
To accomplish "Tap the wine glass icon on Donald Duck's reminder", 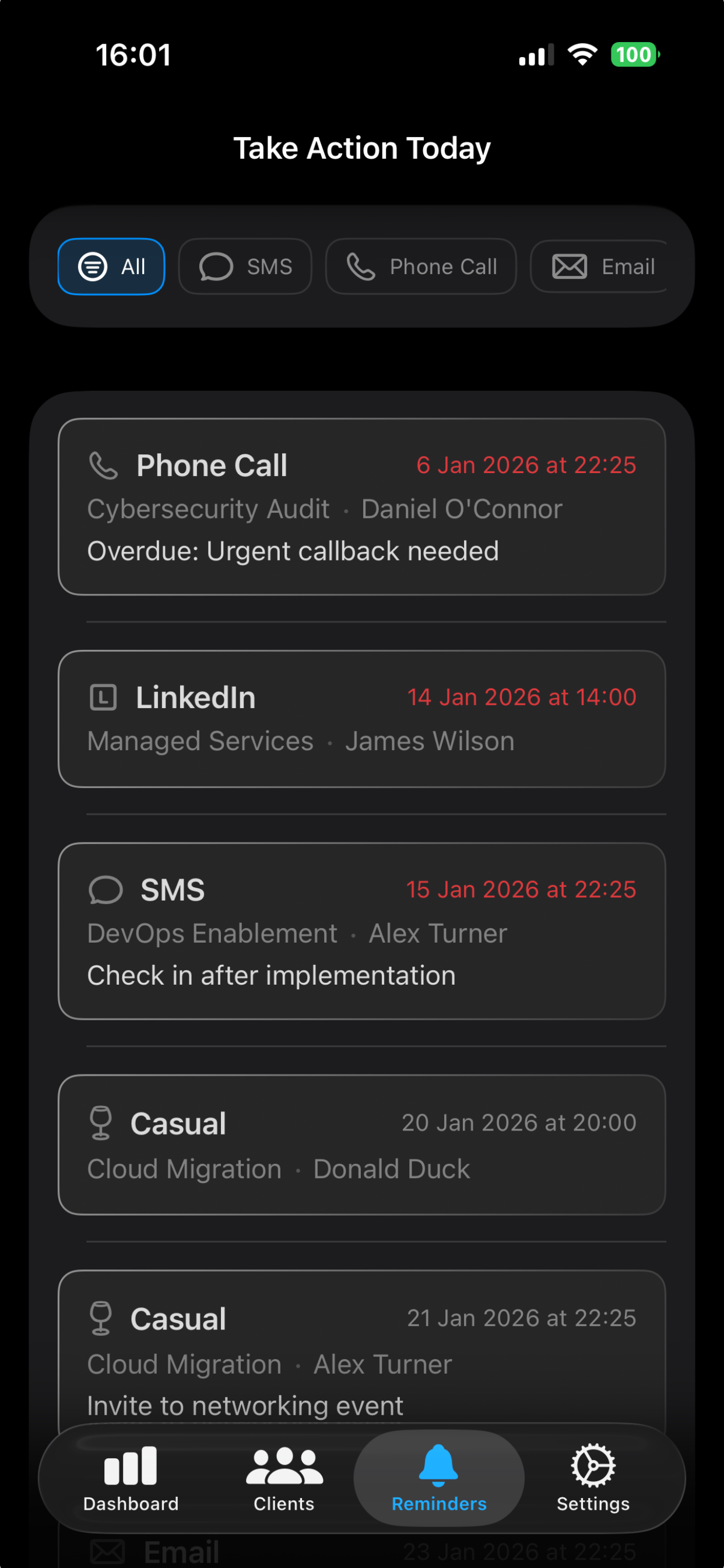I will coord(102,1123).
